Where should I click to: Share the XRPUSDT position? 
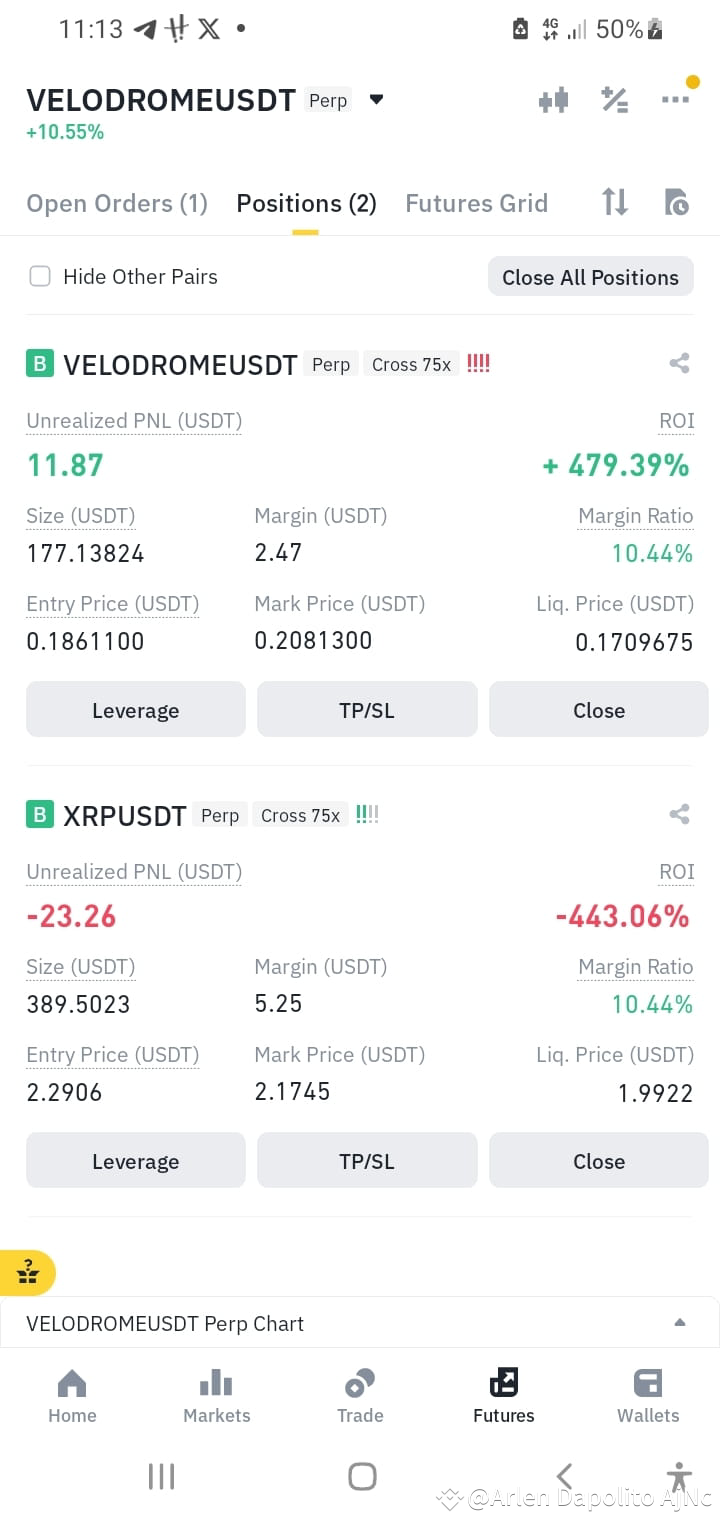pos(679,815)
